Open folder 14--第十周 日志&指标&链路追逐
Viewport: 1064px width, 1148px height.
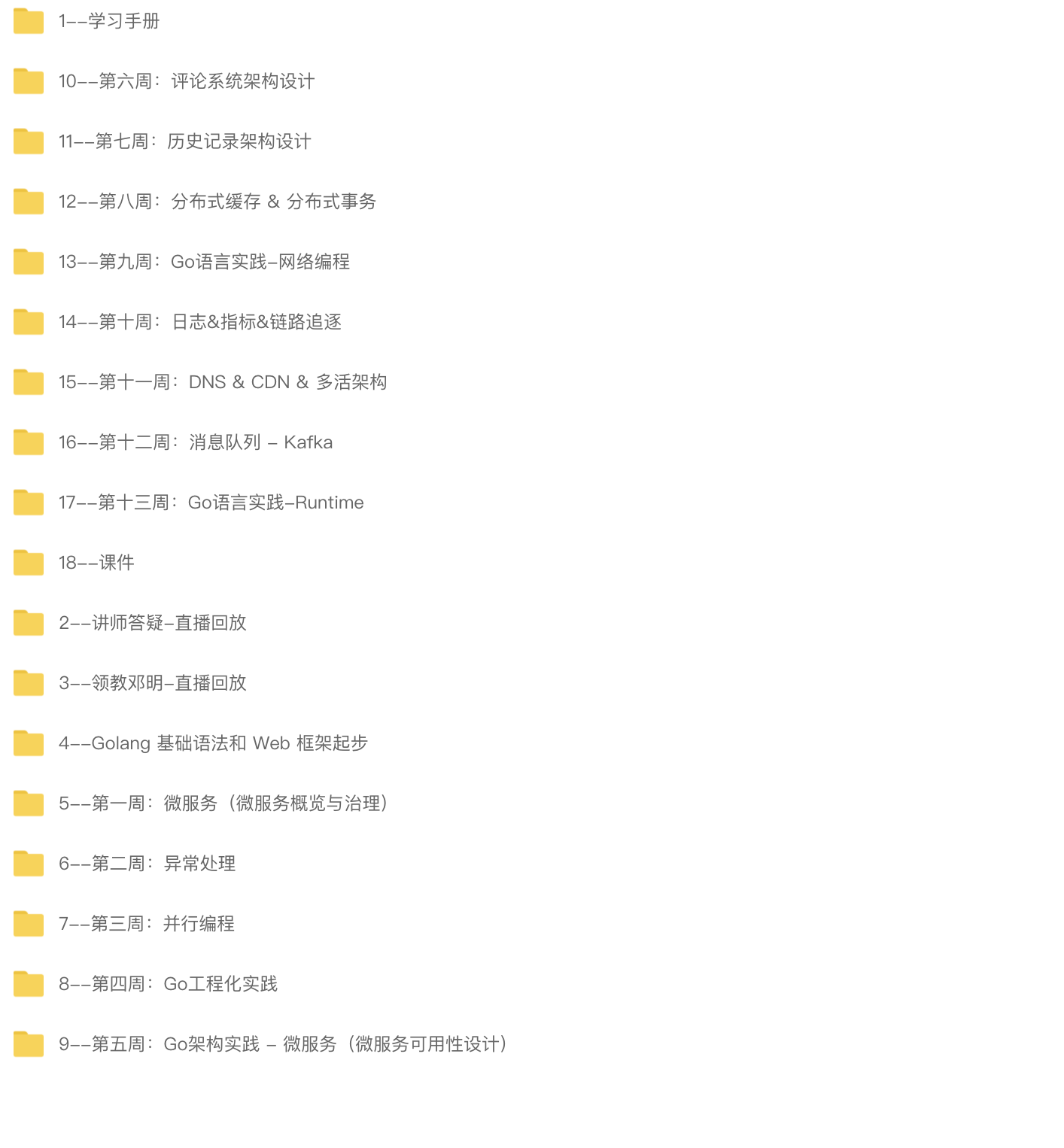[200, 322]
